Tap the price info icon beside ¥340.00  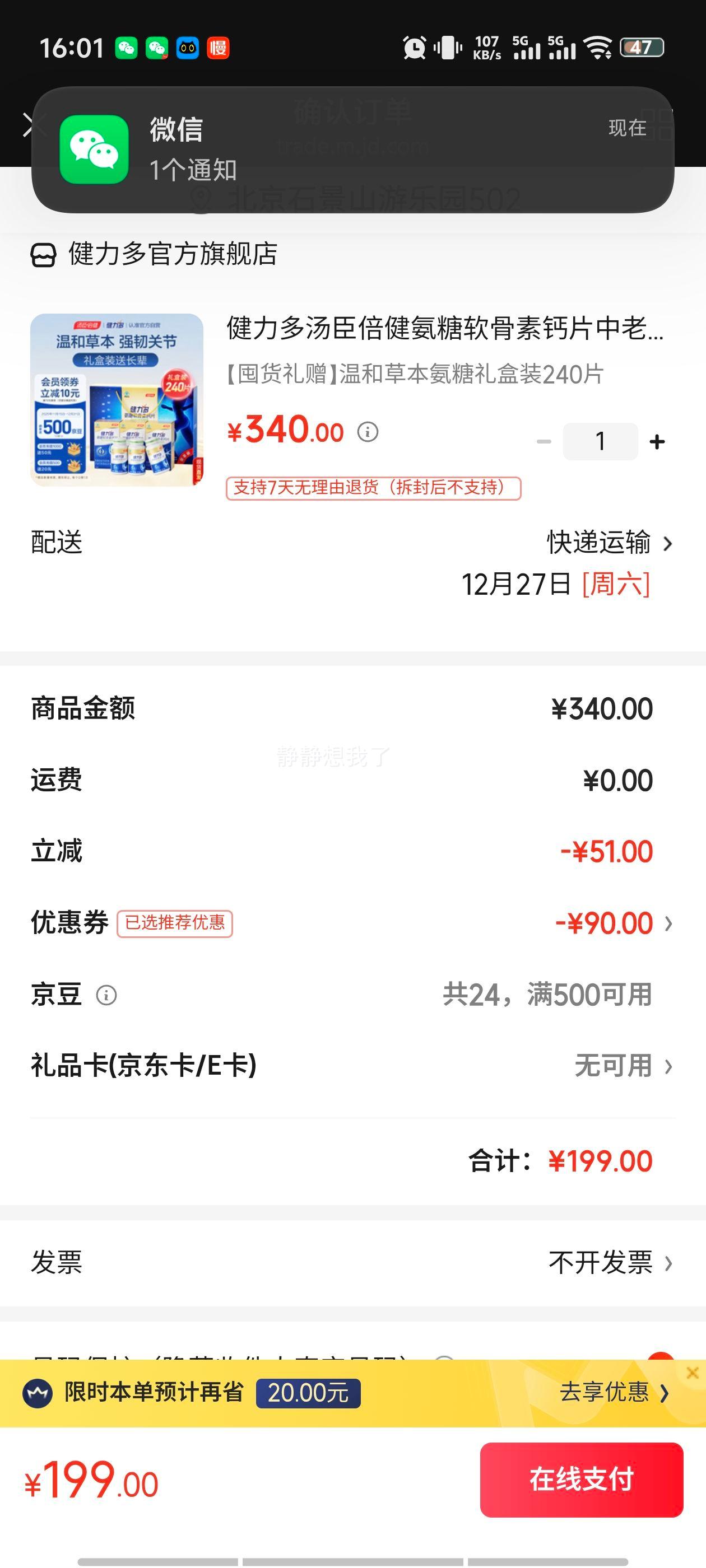pos(368,432)
